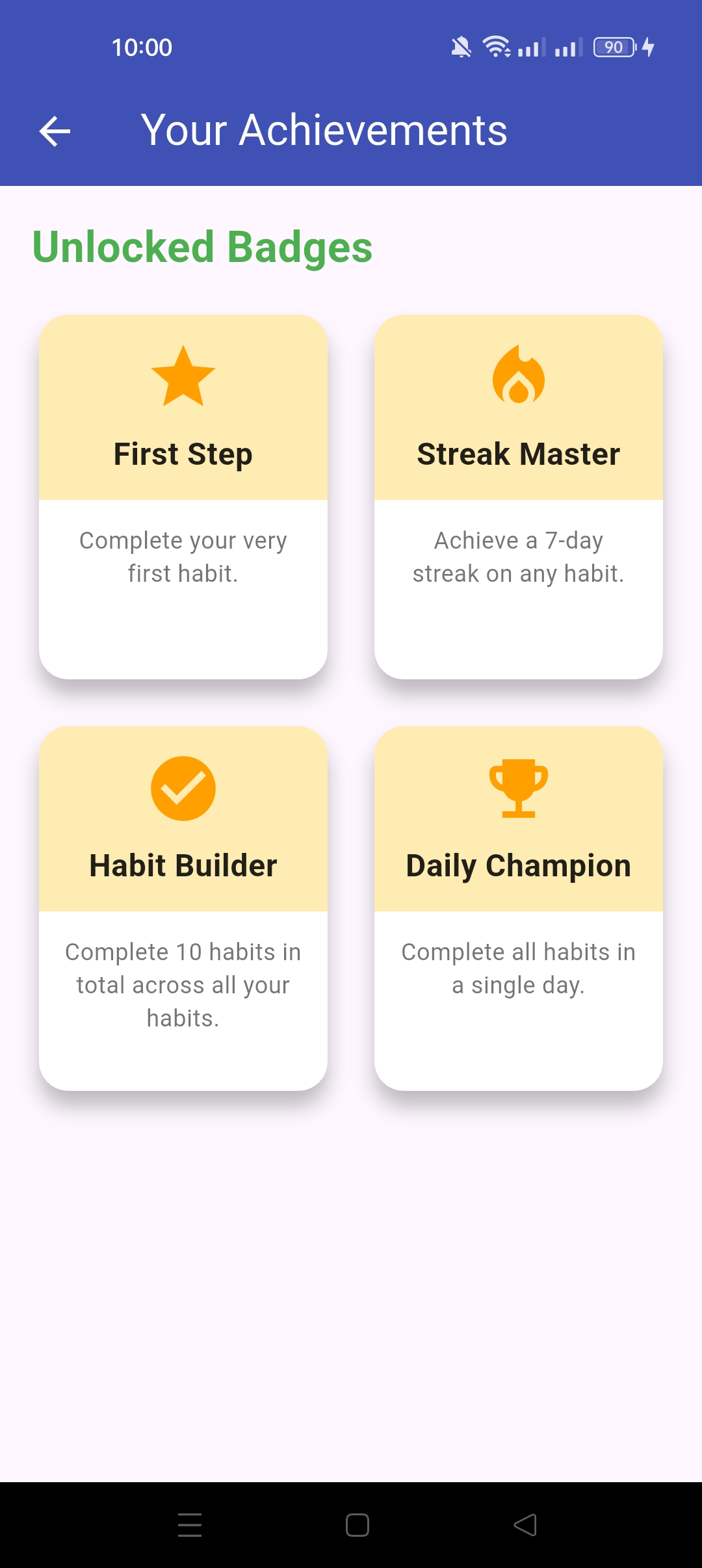Select the Habit Builder badge card
Viewport: 702px width, 1568px height.
pos(183,908)
